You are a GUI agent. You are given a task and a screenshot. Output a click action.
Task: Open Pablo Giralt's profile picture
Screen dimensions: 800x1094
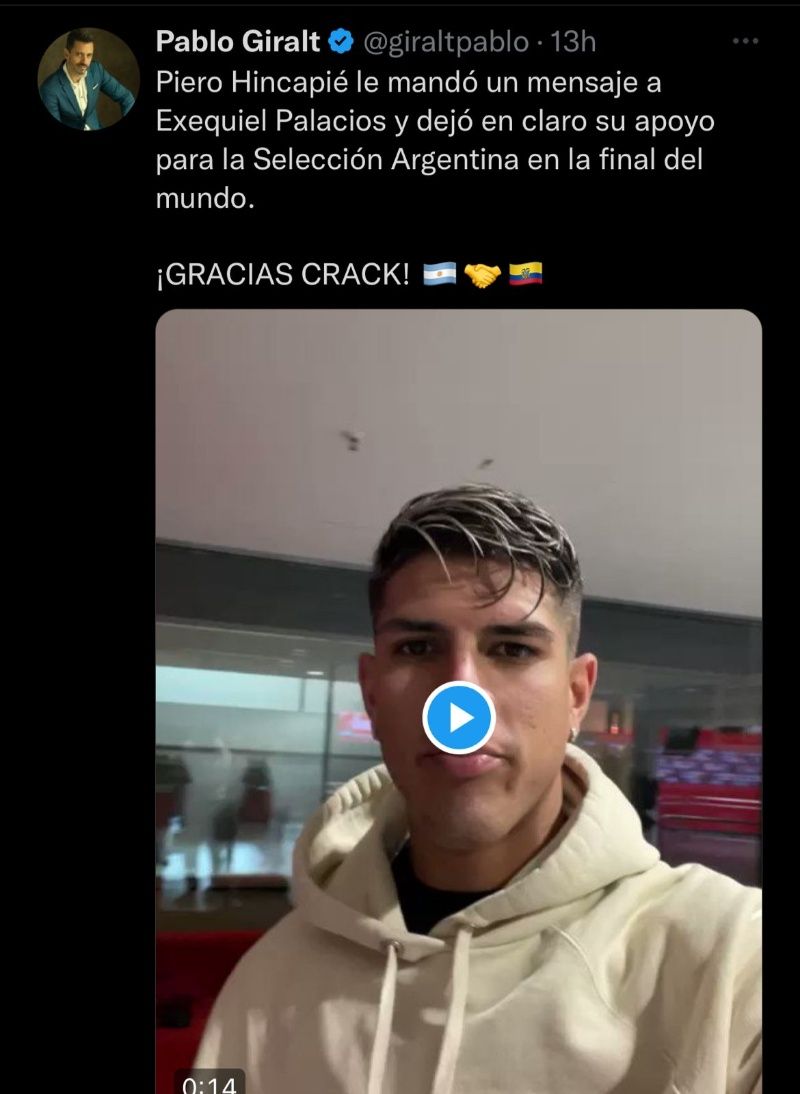[x=88, y=79]
